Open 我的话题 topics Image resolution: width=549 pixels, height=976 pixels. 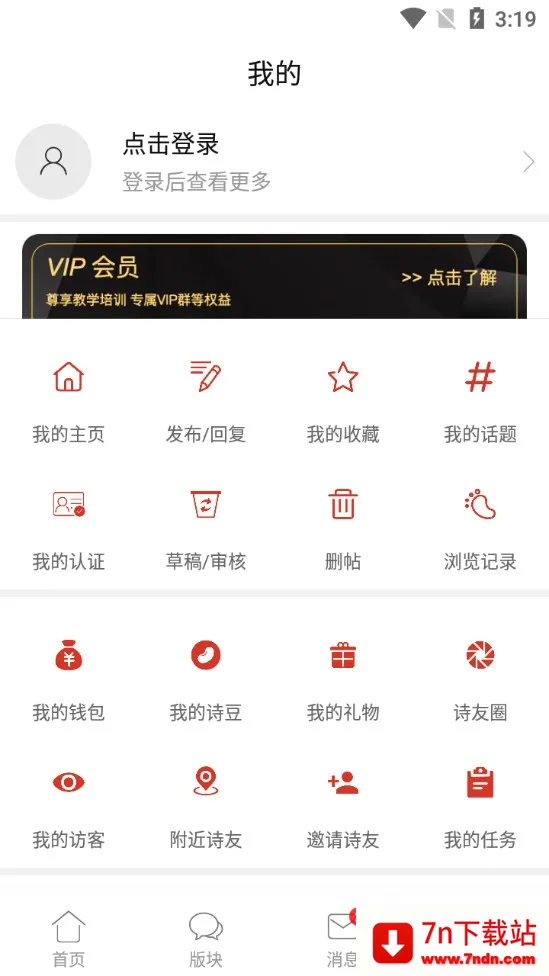pos(480,402)
